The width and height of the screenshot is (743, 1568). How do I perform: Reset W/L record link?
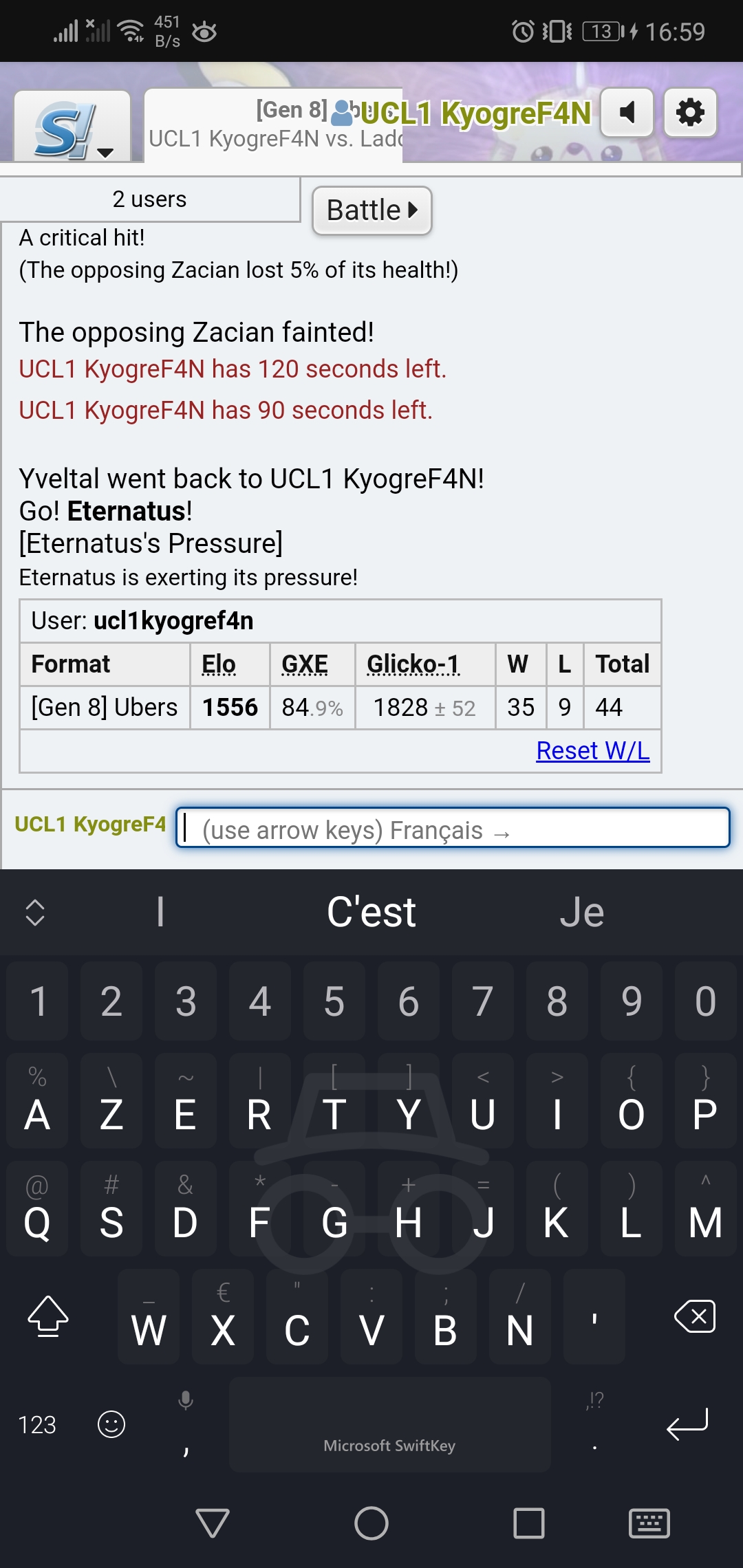pos(592,751)
